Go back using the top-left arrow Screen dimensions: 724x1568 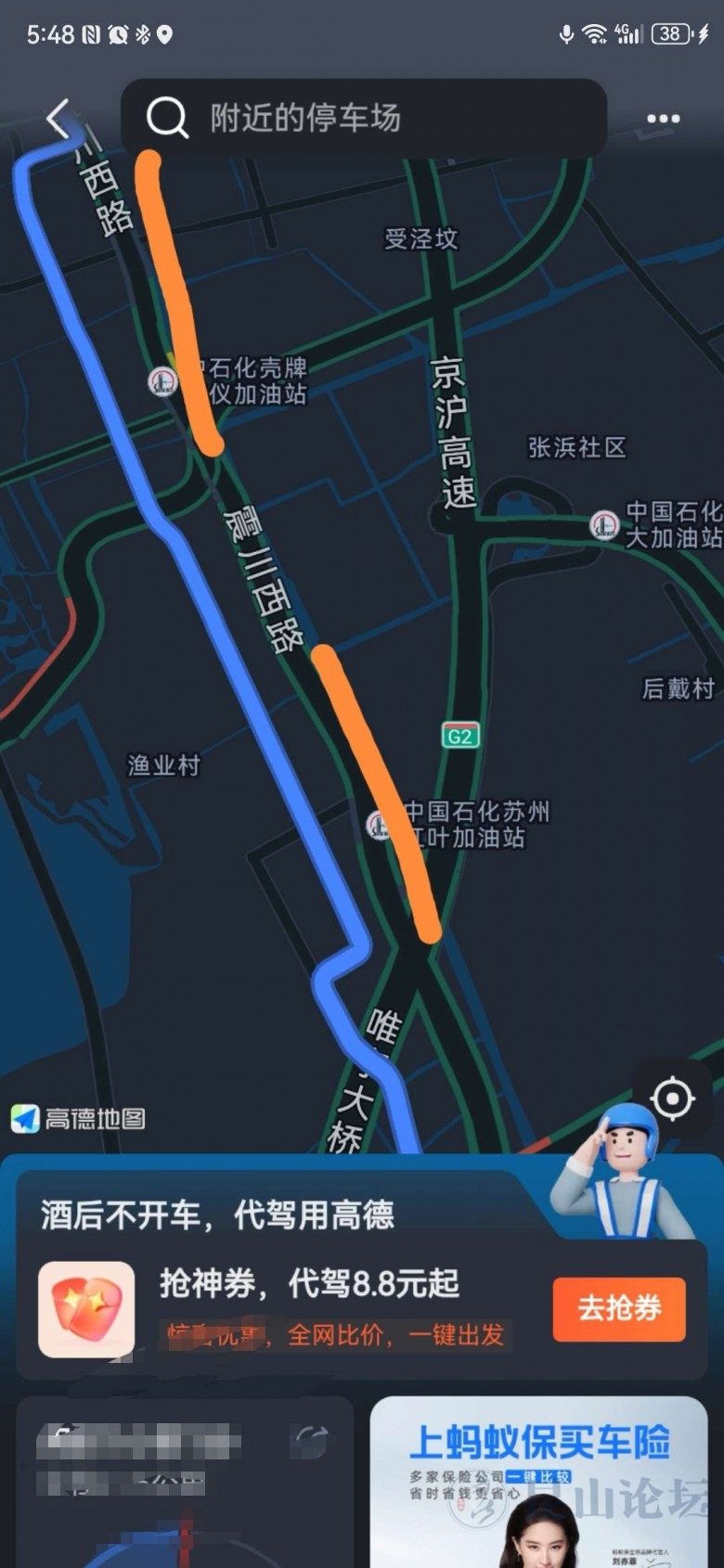point(58,120)
